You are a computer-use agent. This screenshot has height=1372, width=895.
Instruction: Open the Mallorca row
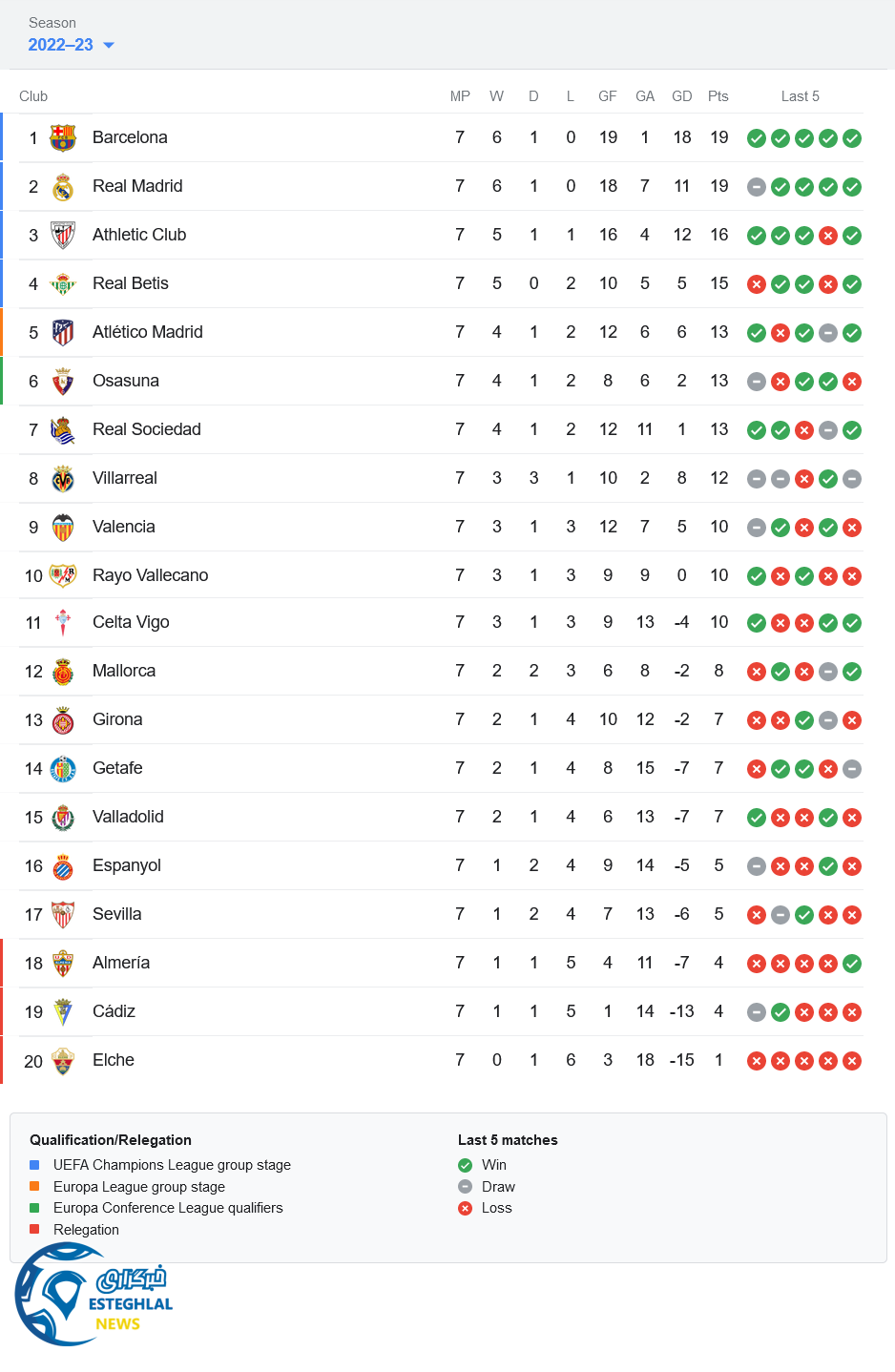tap(124, 671)
